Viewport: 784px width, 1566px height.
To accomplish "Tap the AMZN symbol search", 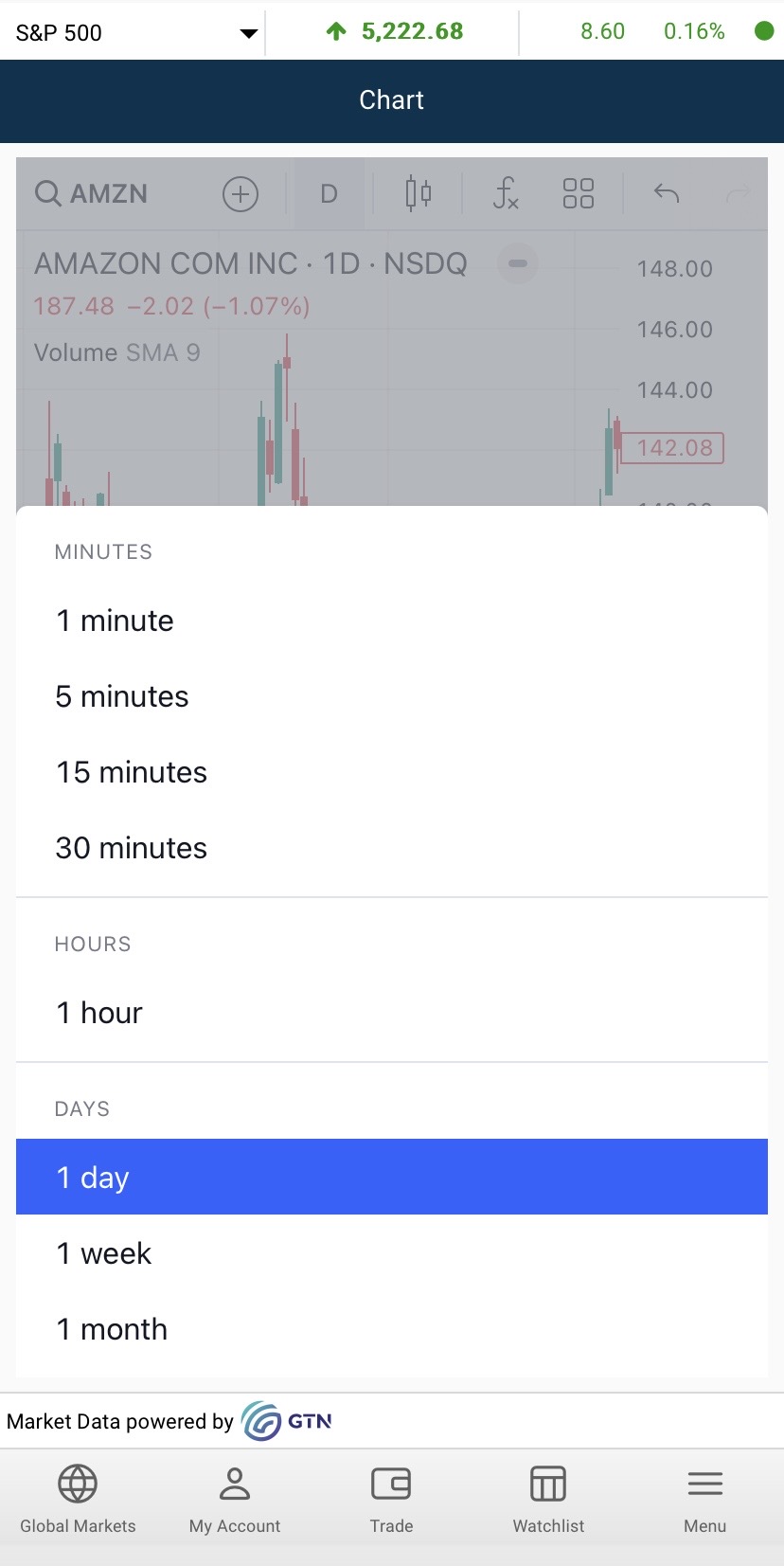I will tap(92, 193).
